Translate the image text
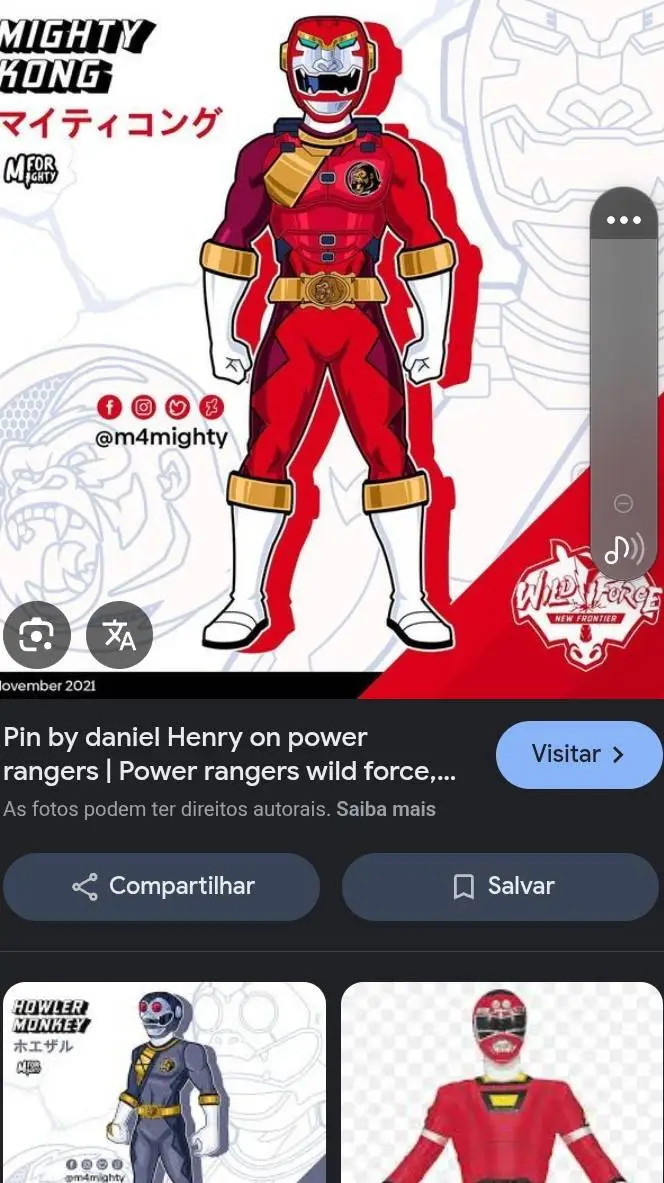The width and height of the screenshot is (664, 1183). point(120,634)
